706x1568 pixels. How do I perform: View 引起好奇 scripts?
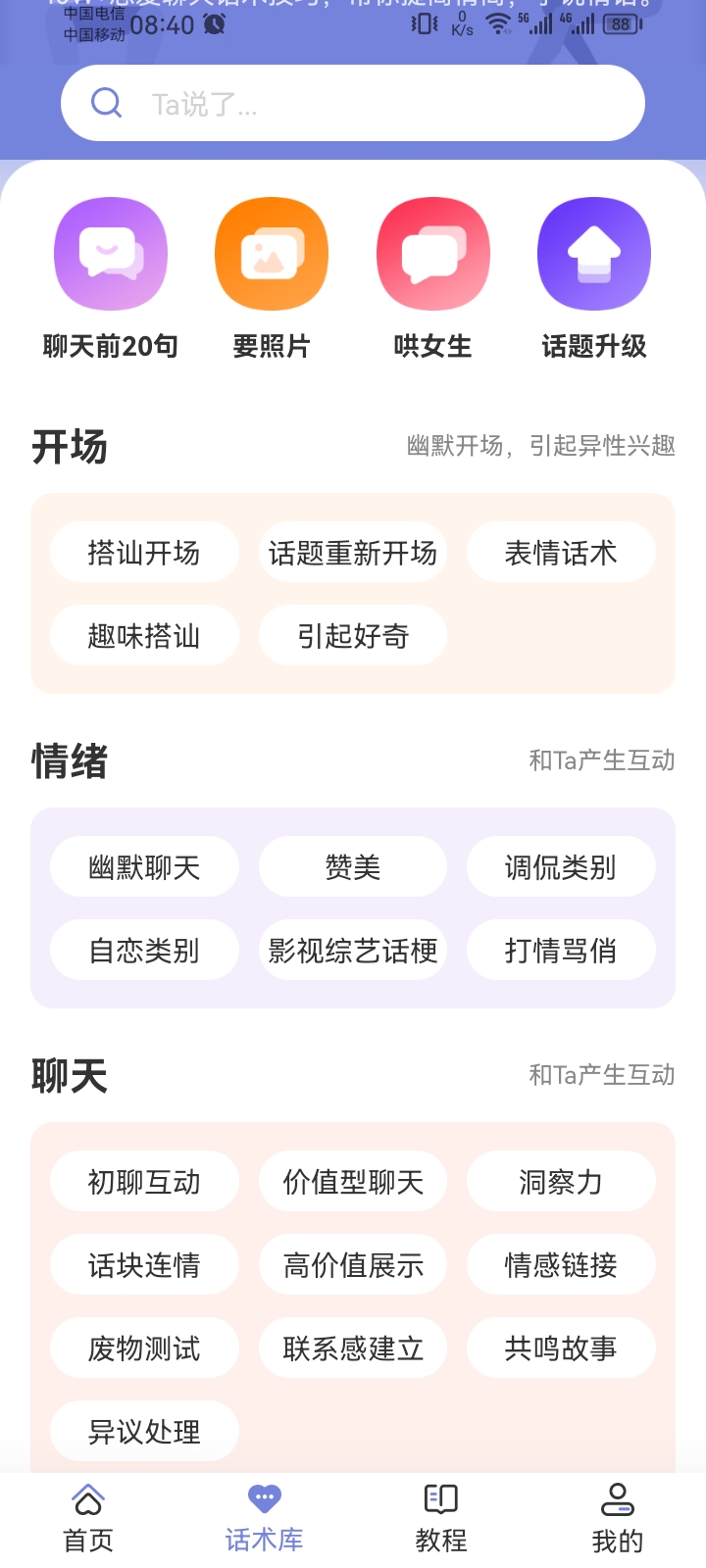(353, 636)
